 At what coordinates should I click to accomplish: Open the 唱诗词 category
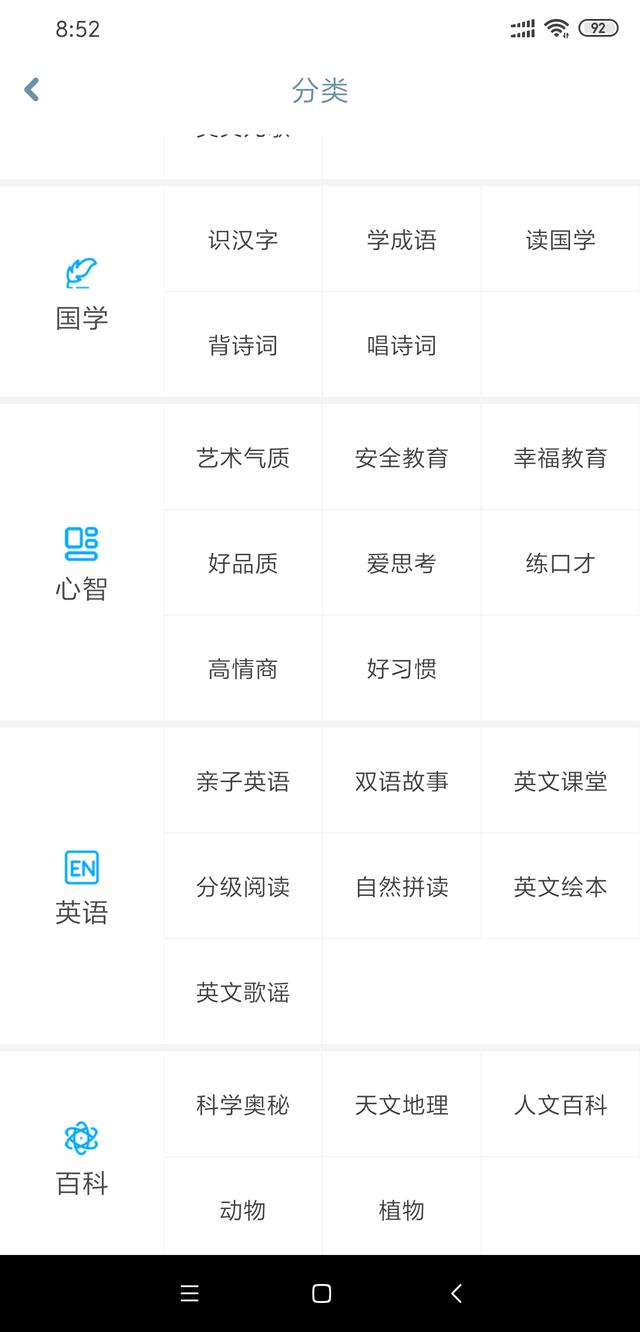coord(402,346)
